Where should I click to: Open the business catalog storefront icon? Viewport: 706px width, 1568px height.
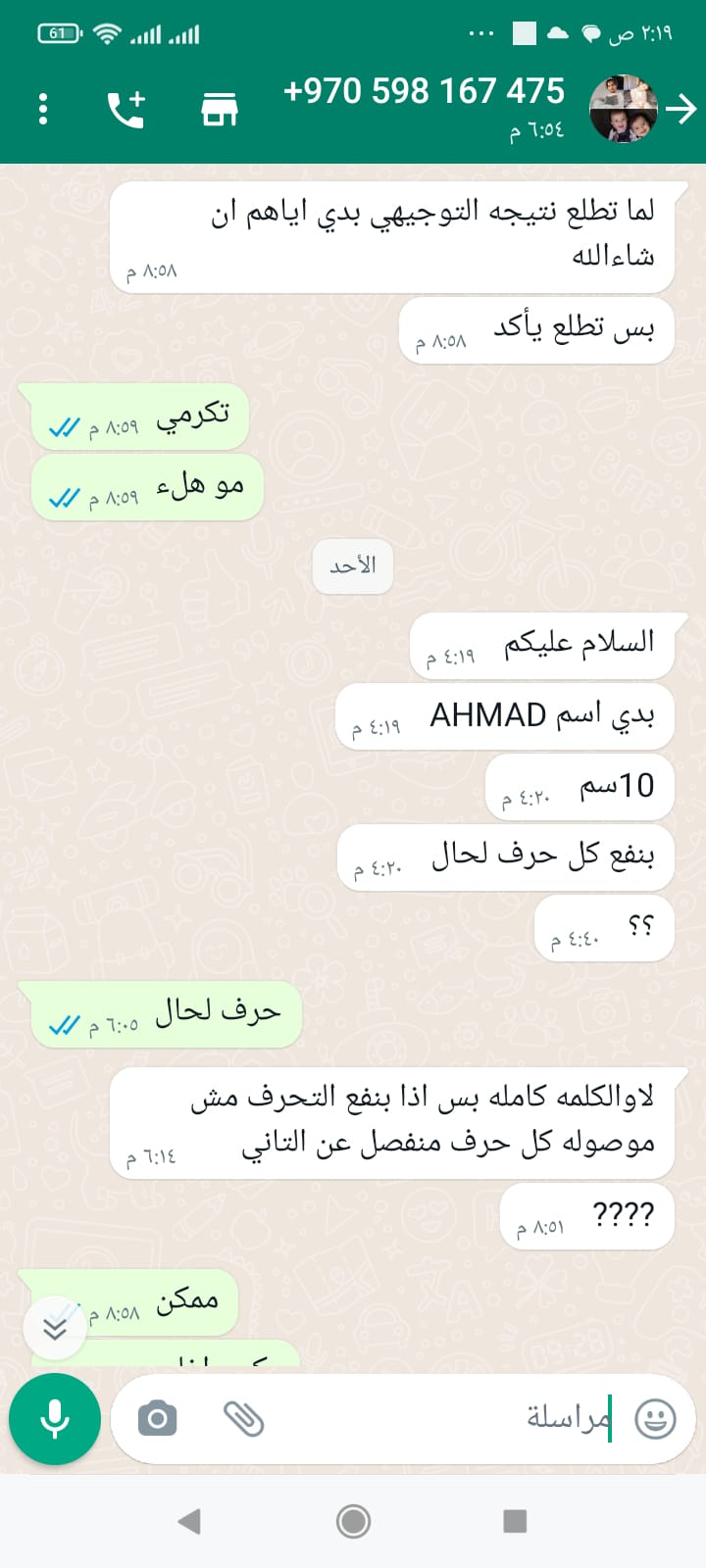(x=220, y=109)
